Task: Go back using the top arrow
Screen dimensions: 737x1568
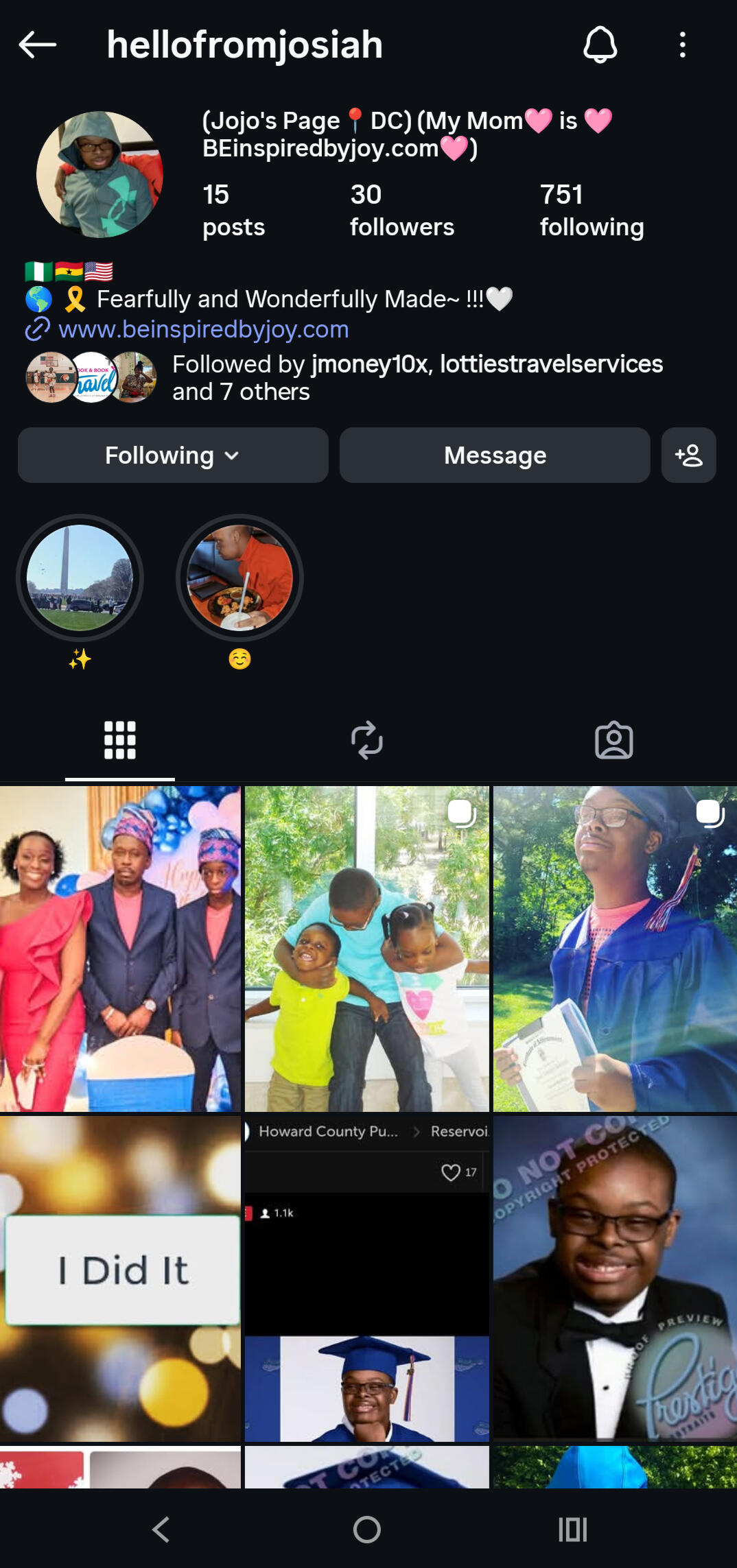Action: click(37, 45)
